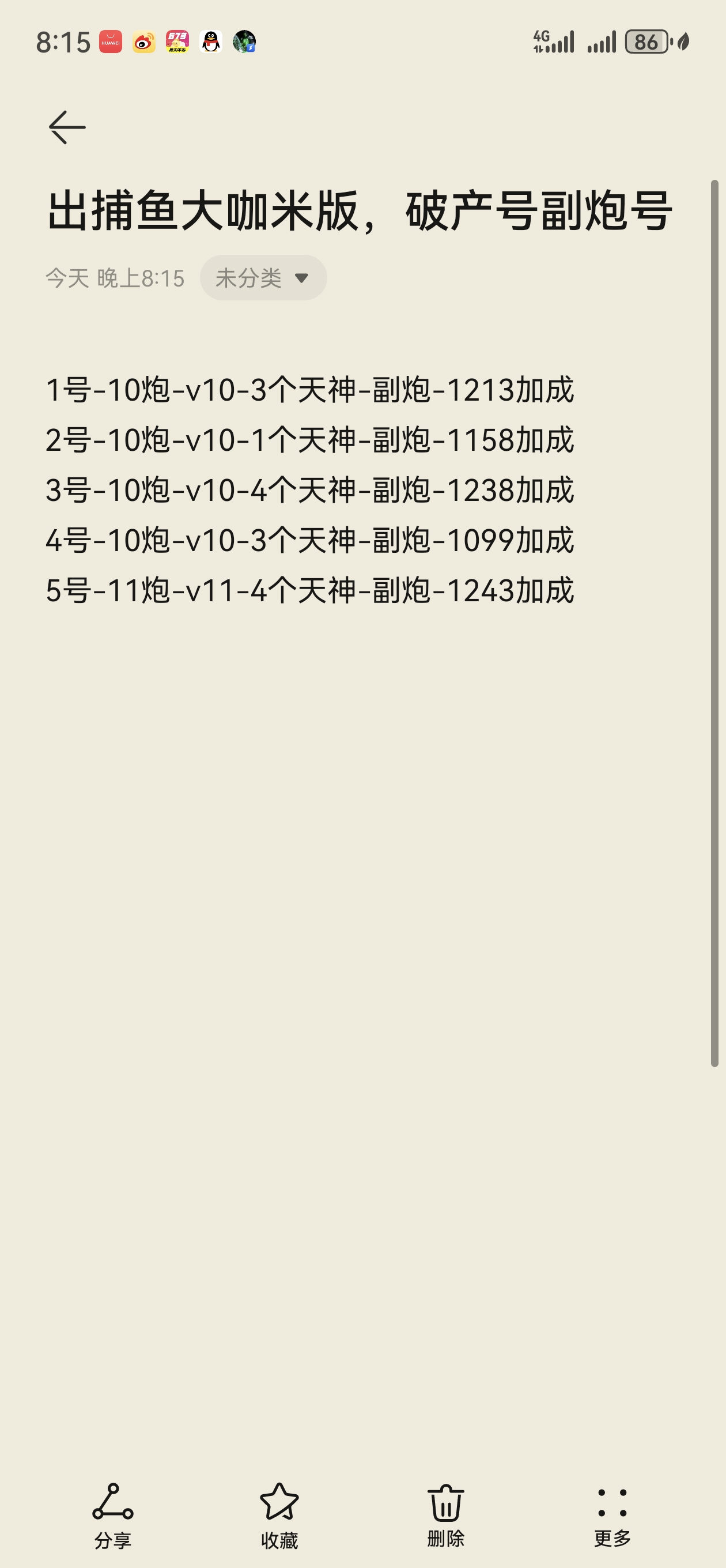
Task: Open the 未分类 category dropdown
Action: point(263,278)
